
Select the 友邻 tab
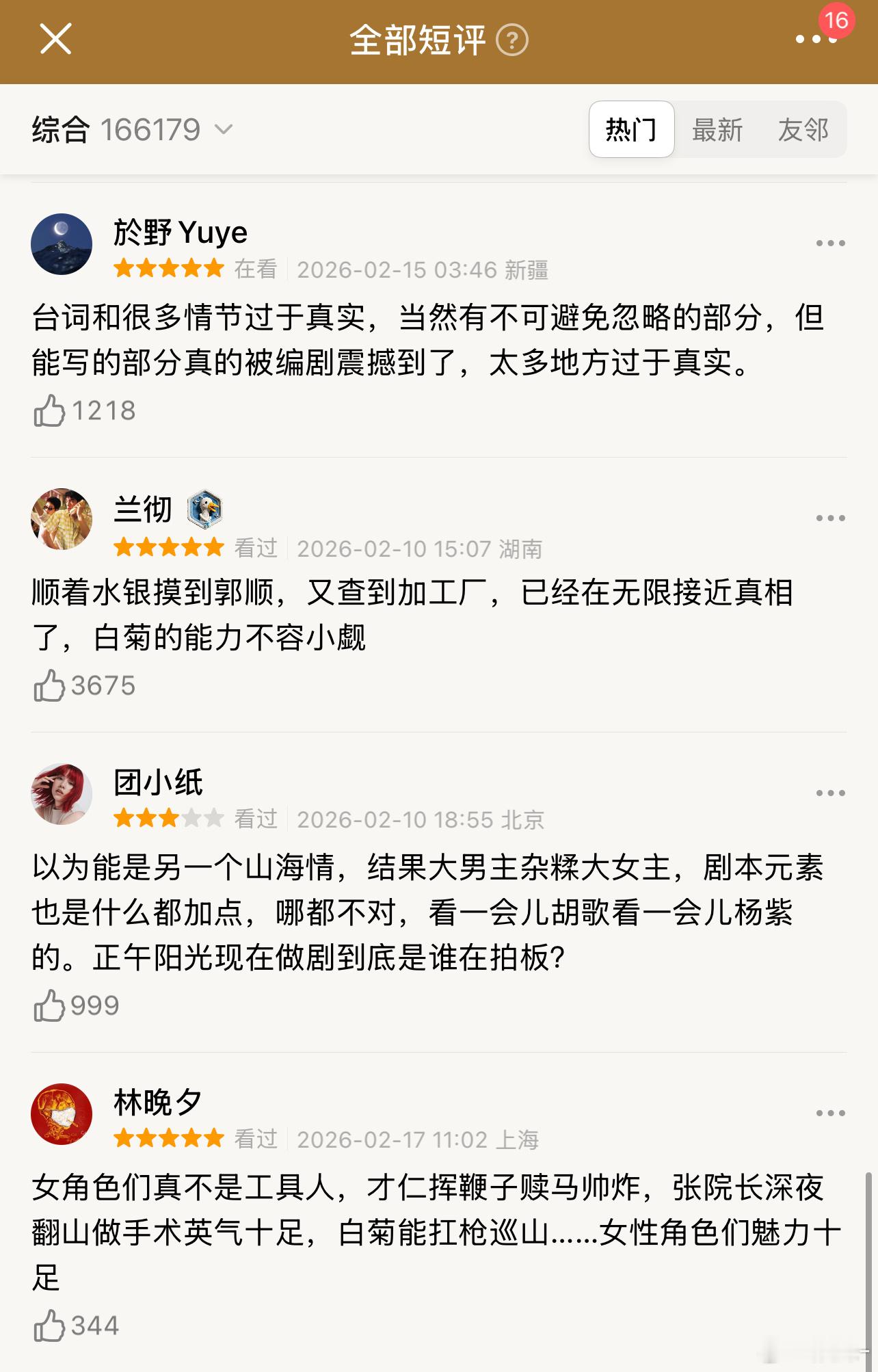click(x=805, y=130)
